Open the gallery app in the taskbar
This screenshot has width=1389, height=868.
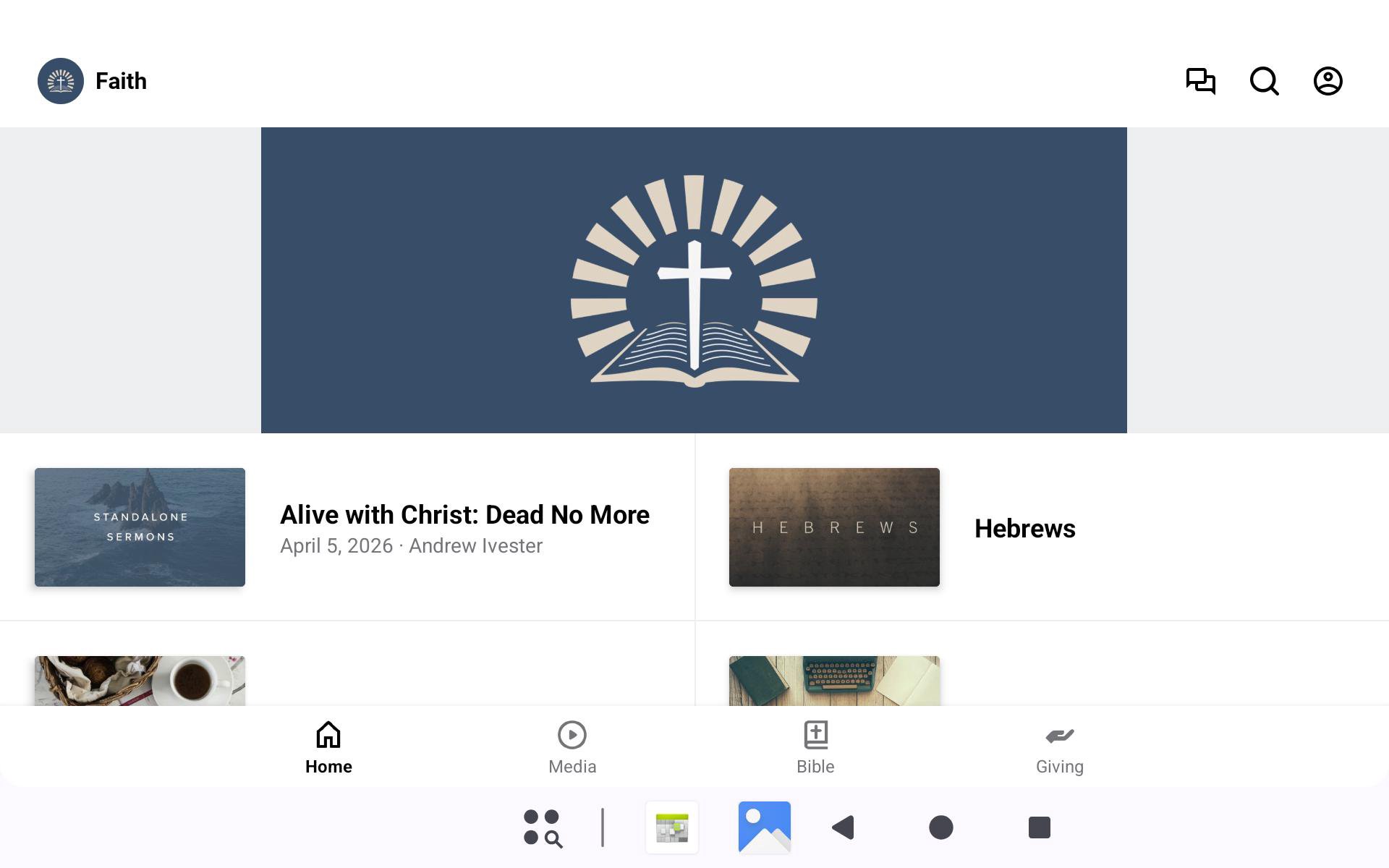(764, 827)
